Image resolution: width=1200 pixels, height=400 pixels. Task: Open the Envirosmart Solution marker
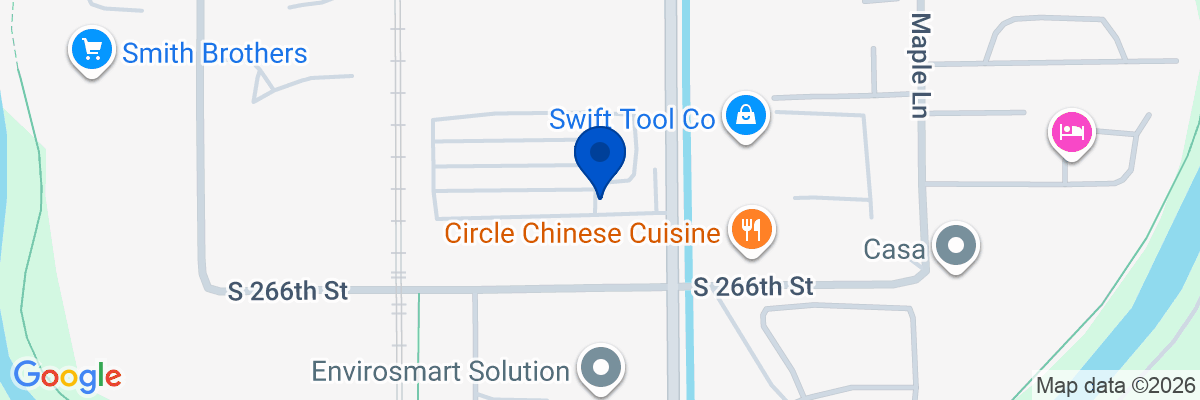[601, 371]
